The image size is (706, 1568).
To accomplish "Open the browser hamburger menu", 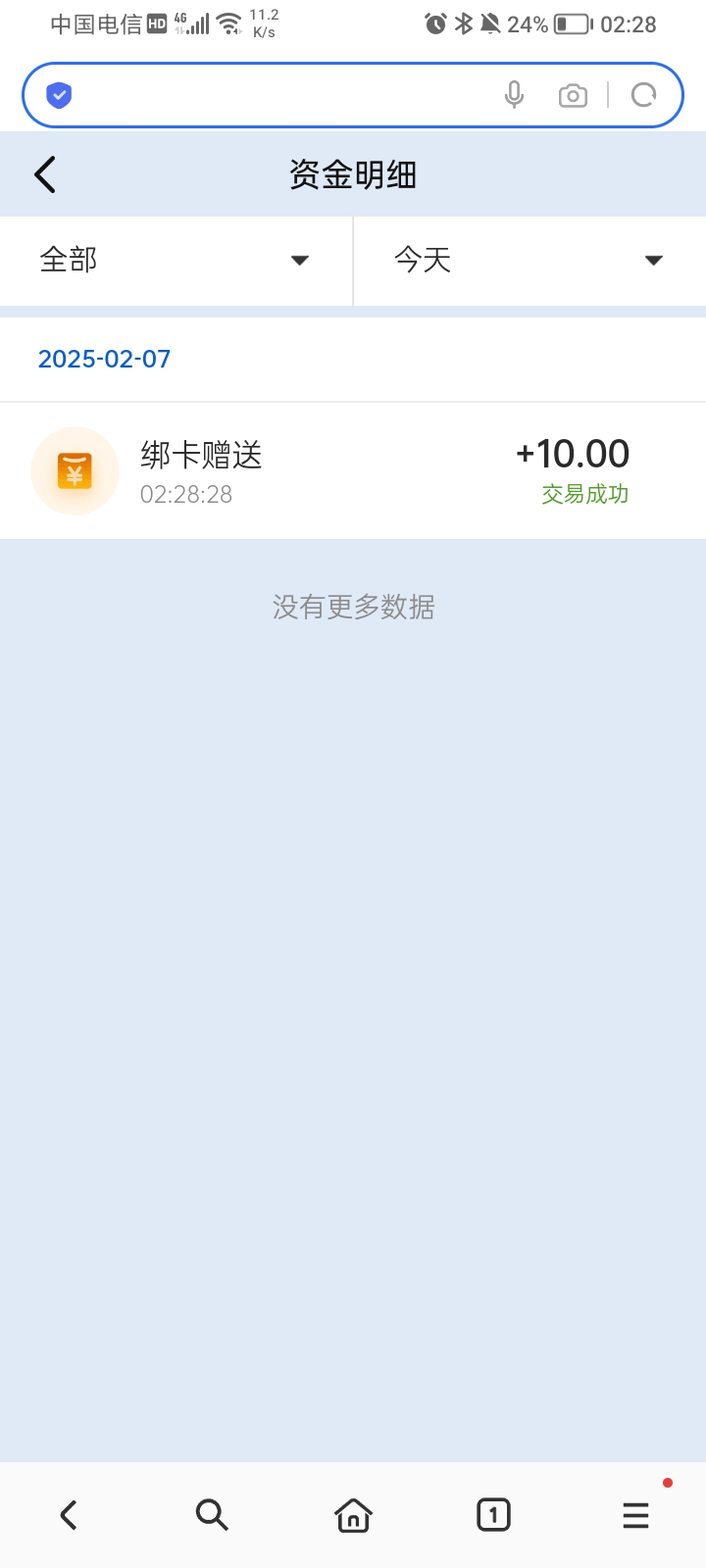I will (x=635, y=1515).
